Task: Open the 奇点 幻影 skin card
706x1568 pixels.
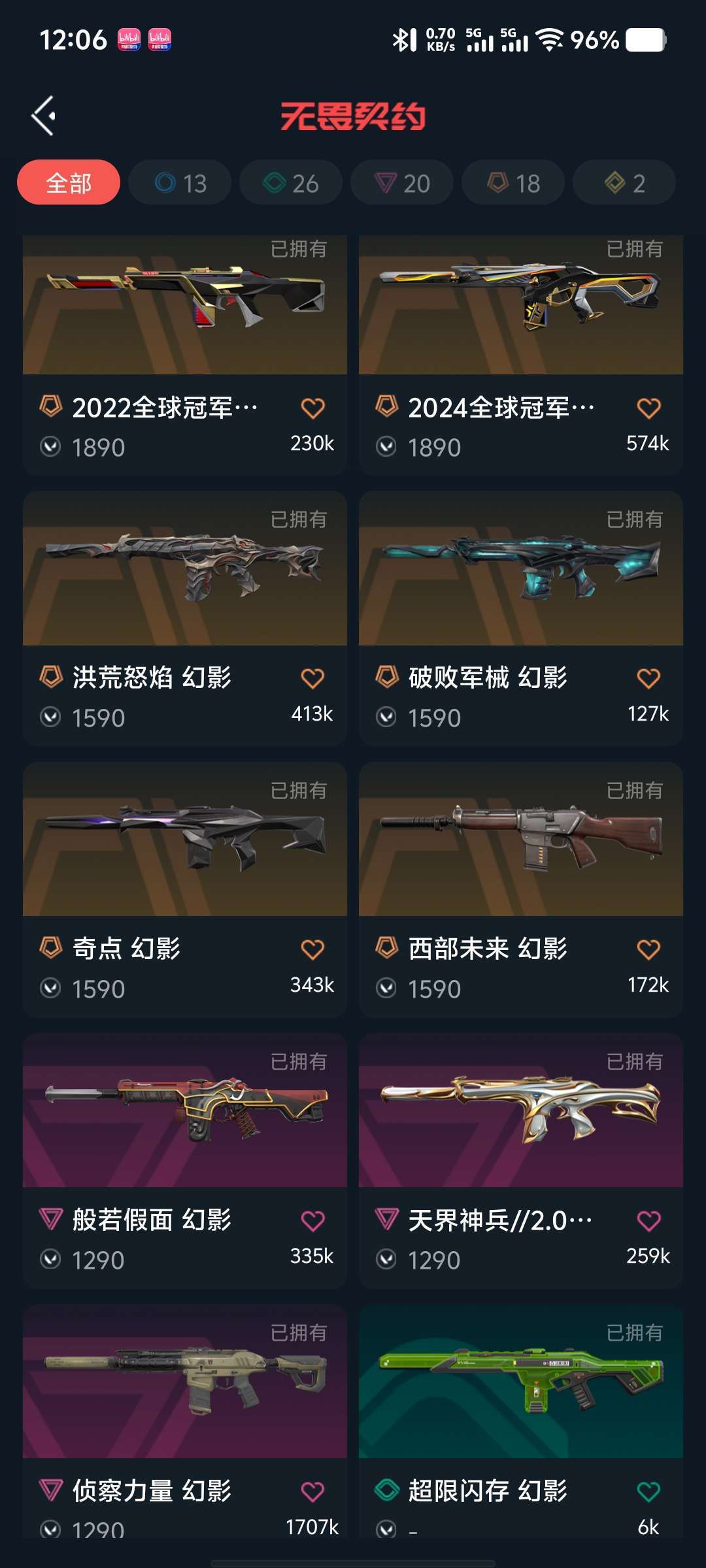Action: (x=185, y=889)
